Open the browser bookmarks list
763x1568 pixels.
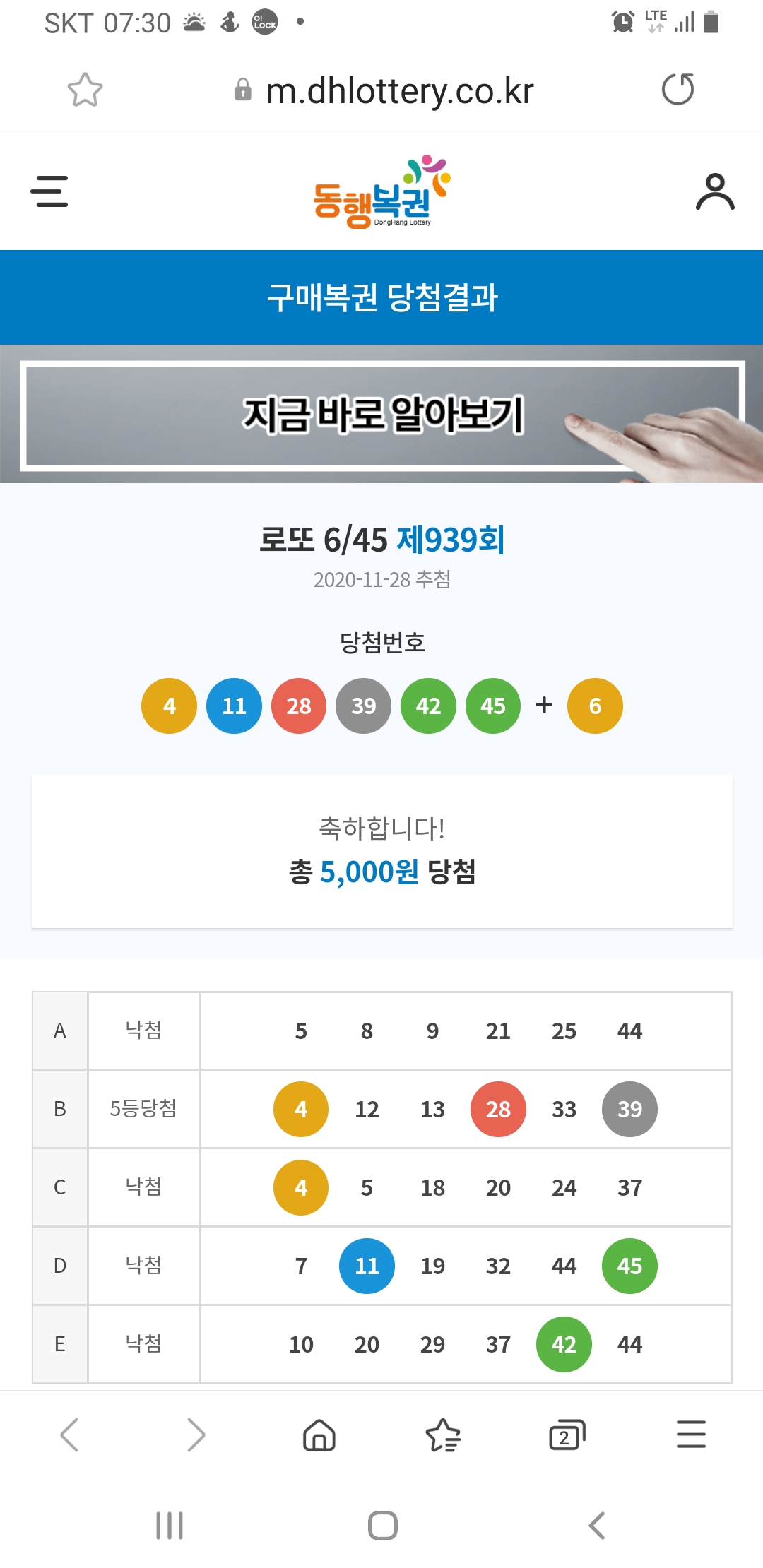pyautogui.click(x=443, y=1435)
